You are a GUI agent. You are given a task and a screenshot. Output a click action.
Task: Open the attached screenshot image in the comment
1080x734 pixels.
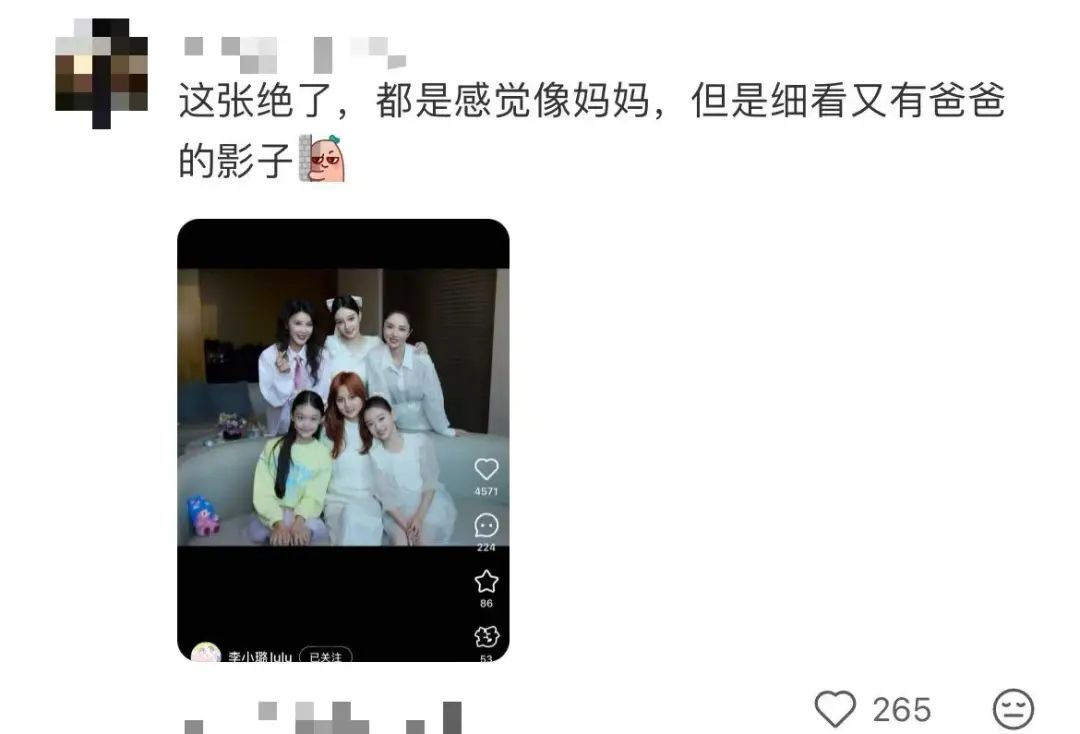[x=343, y=440]
